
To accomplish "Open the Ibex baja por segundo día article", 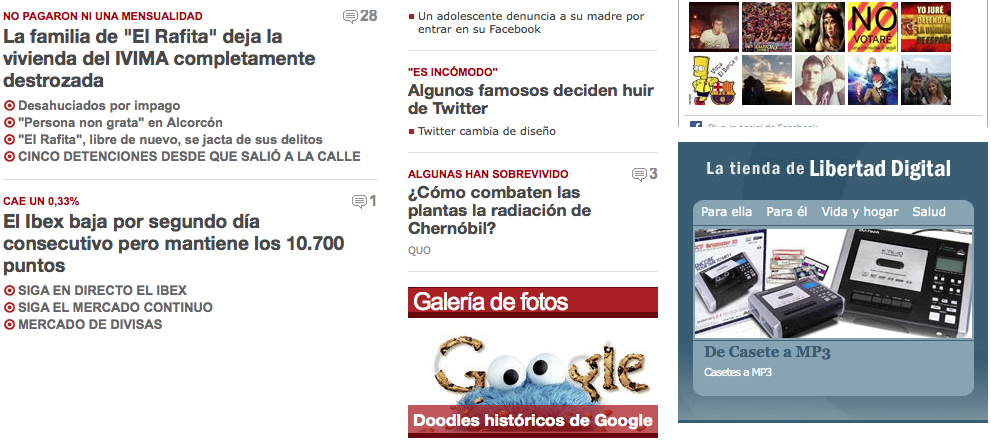I will tap(173, 243).
